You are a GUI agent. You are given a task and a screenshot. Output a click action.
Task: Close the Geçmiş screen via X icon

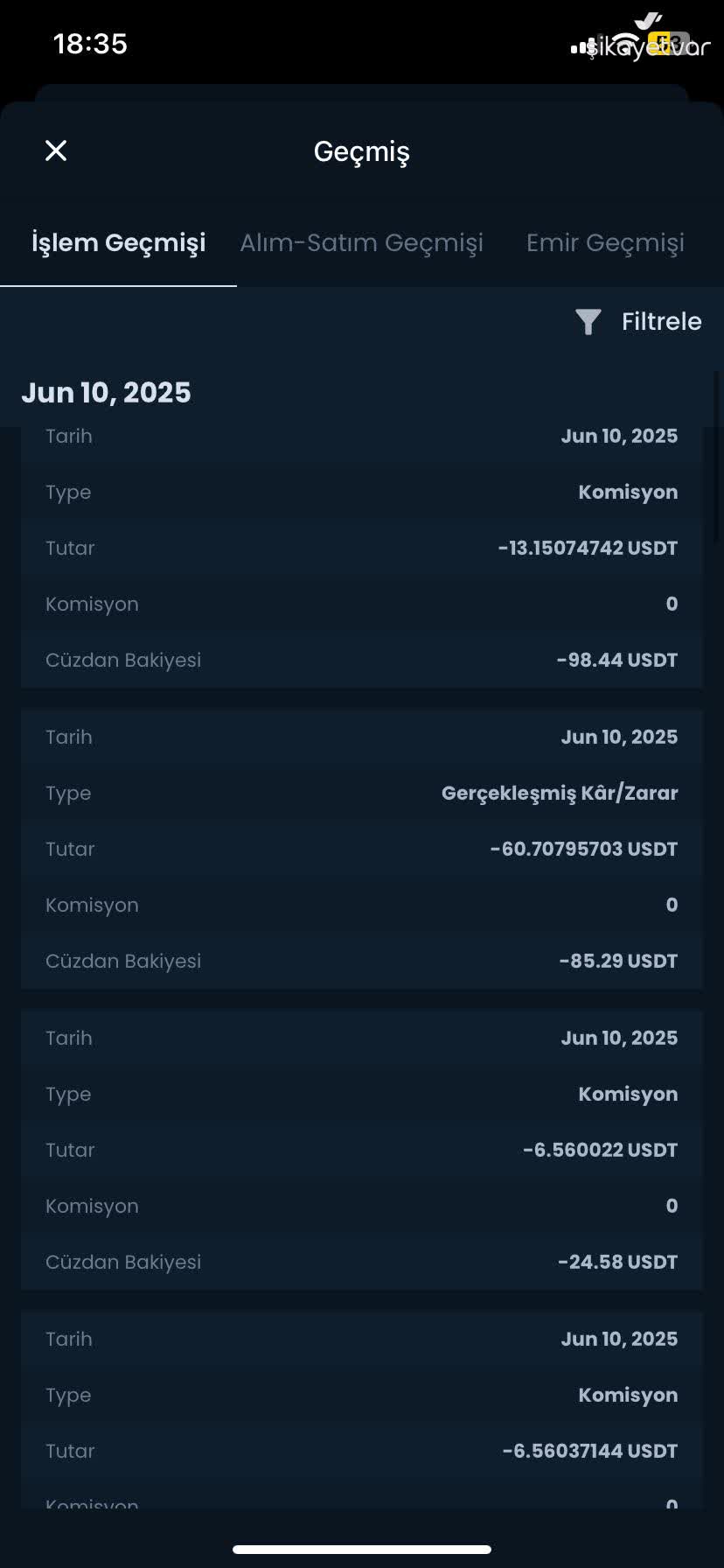click(56, 150)
